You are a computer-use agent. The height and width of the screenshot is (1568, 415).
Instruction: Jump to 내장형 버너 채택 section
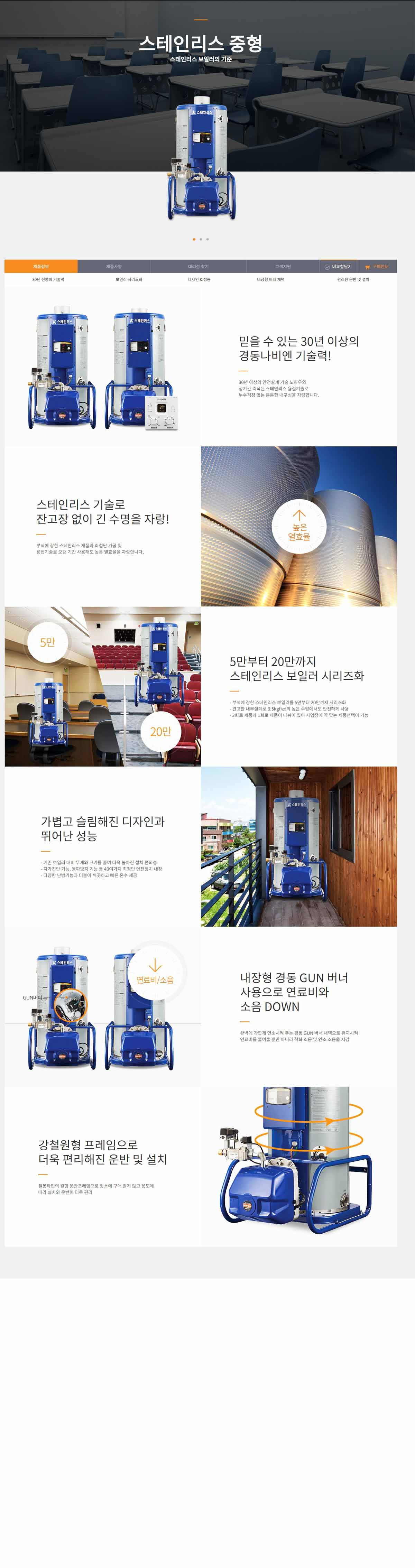point(271,279)
